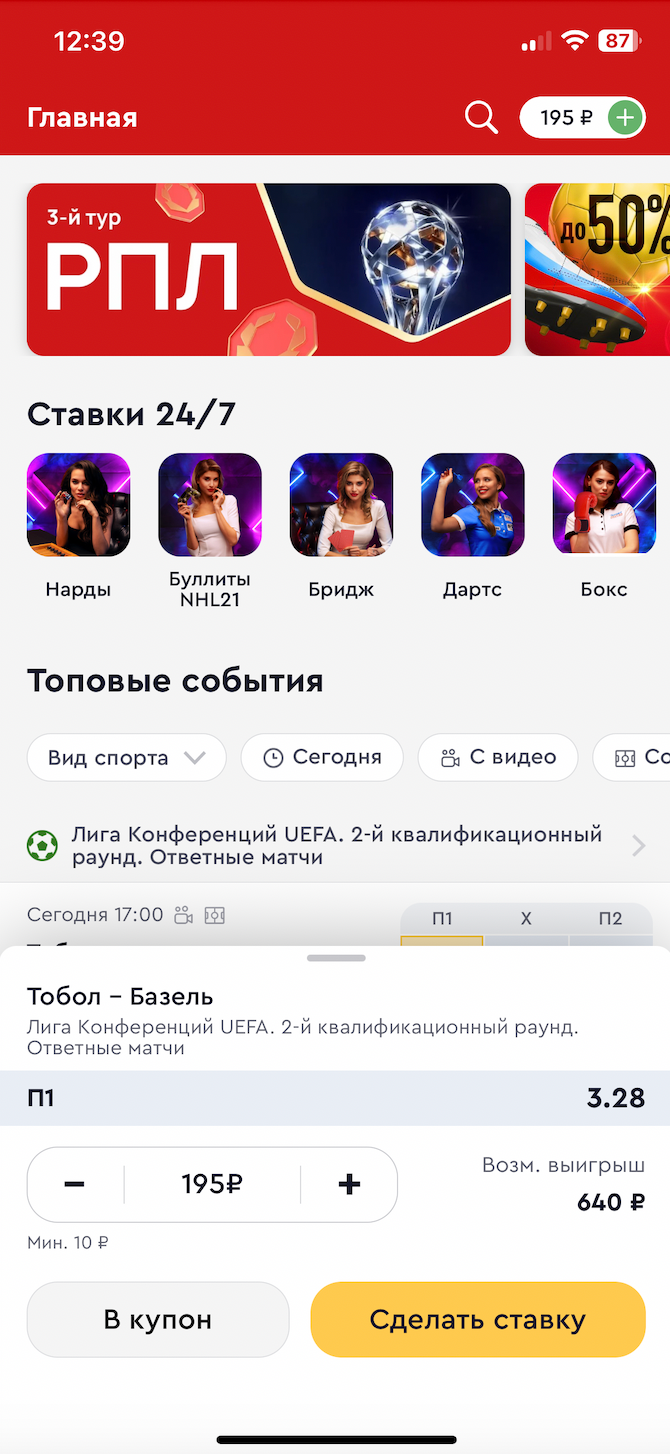The height and width of the screenshot is (1454, 670).
Task: Confirm with Сделать ставку button
Action: tap(478, 1319)
